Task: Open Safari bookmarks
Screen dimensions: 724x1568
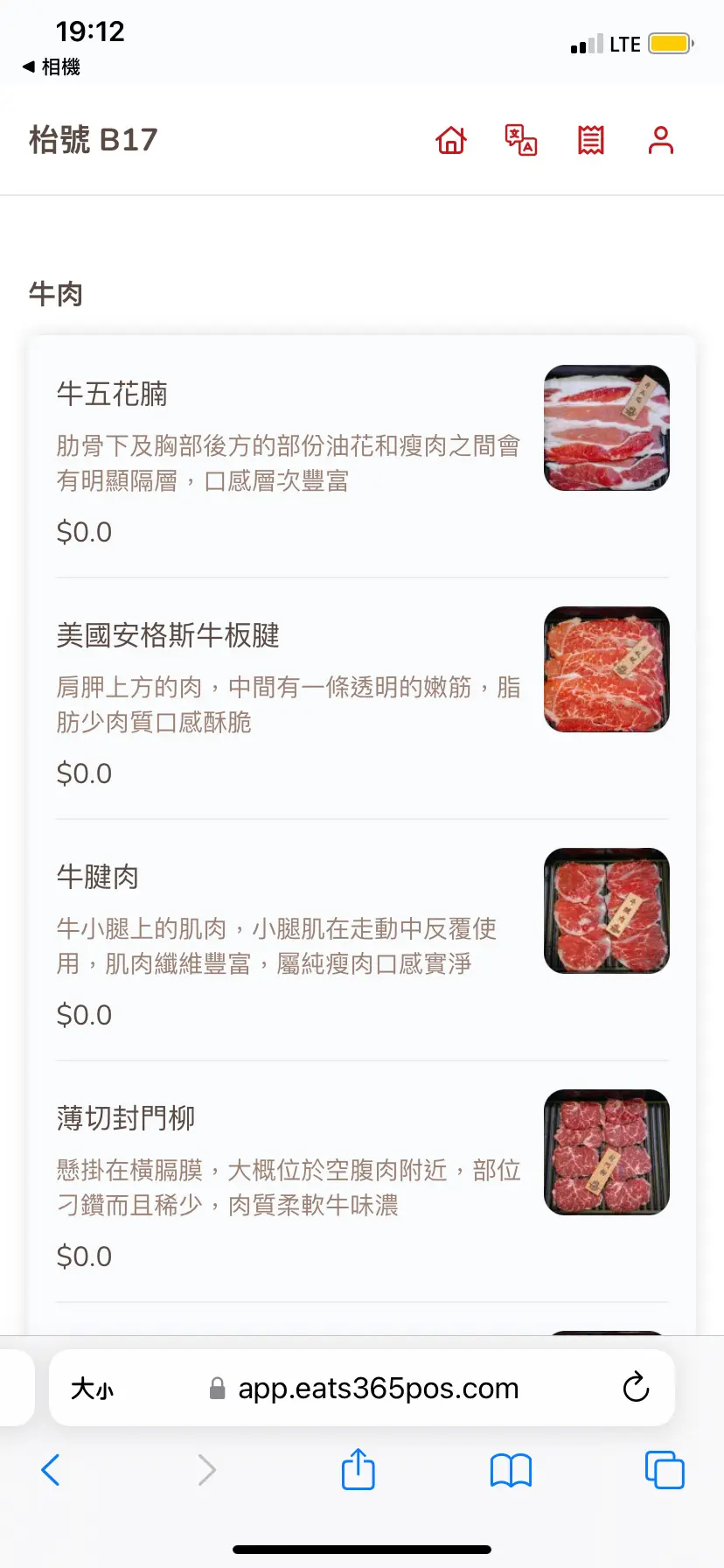Action: pyautogui.click(x=512, y=1470)
